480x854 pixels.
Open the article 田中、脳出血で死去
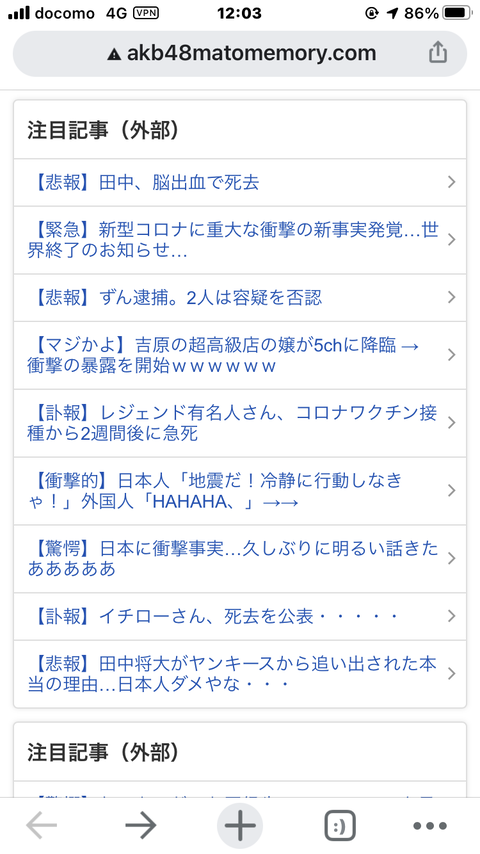240,182
